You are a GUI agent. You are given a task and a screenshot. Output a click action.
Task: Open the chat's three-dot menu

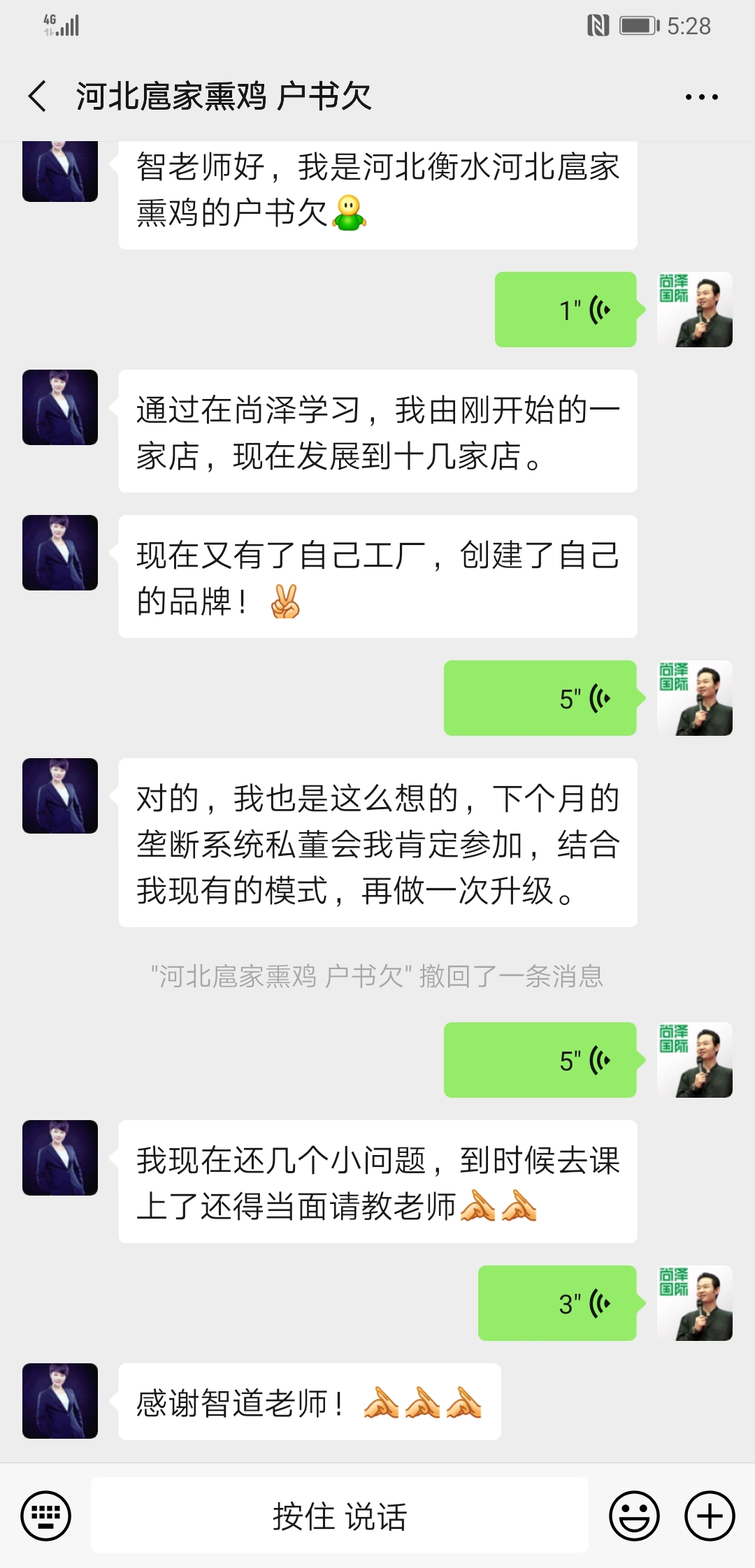coord(701,97)
